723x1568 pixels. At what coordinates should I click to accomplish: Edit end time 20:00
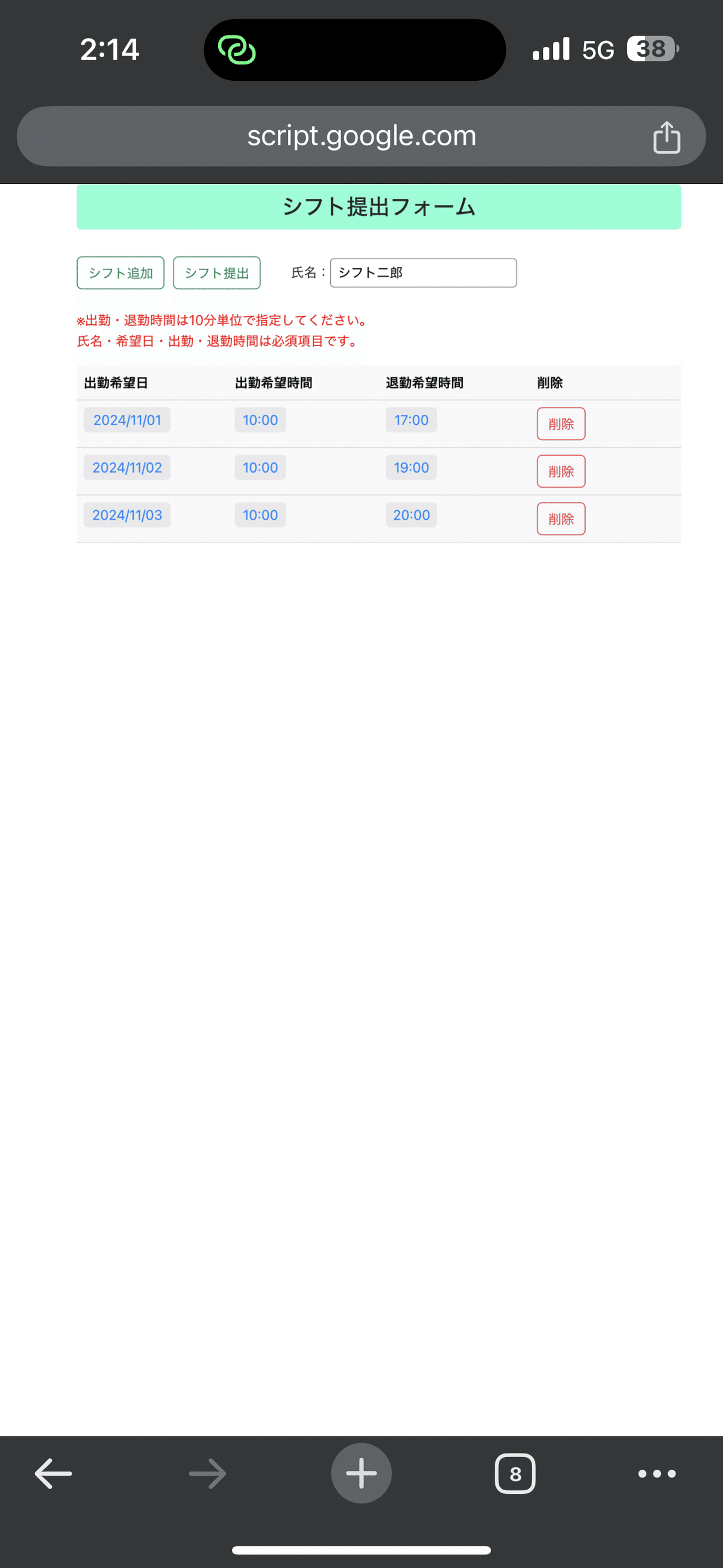point(411,515)
